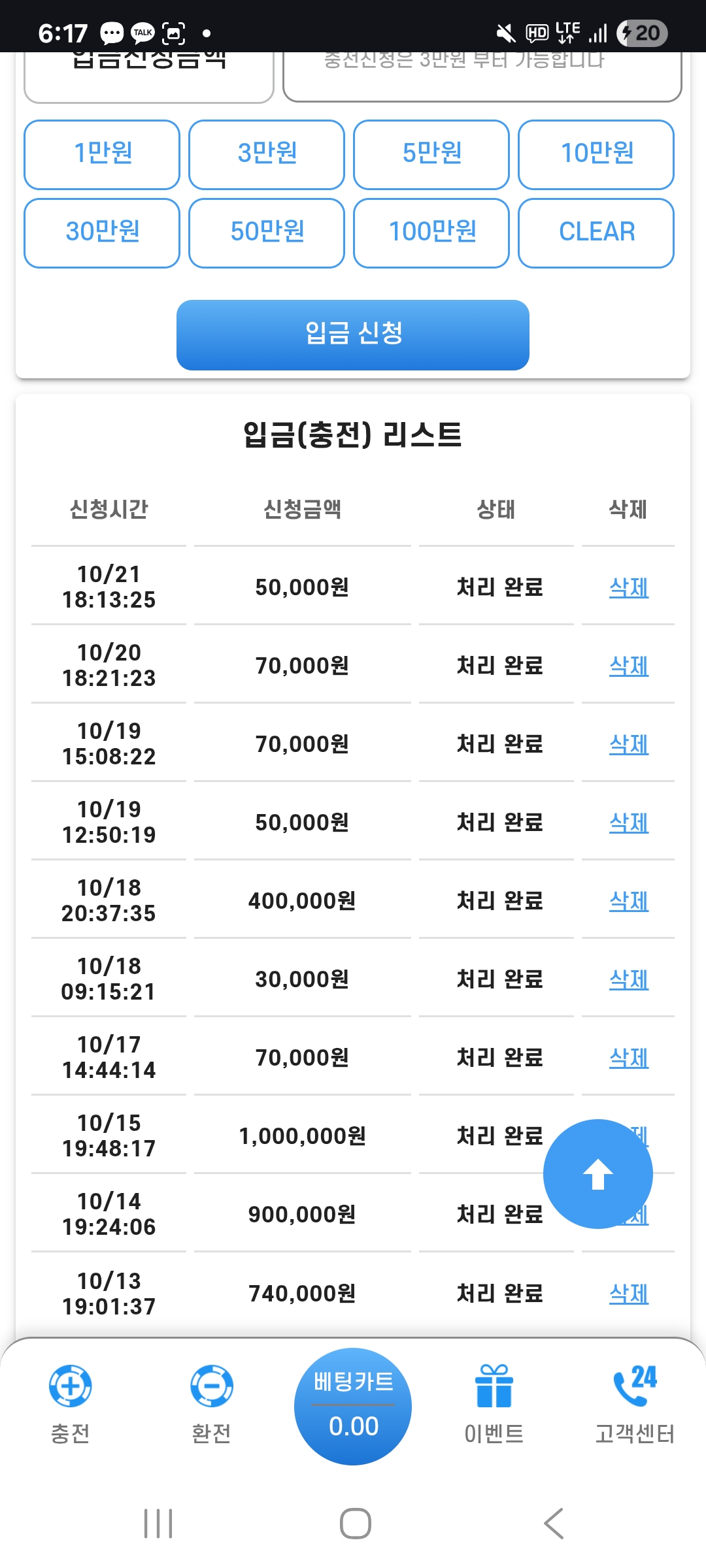Jump to top with the arrow button

[597, 1173]
